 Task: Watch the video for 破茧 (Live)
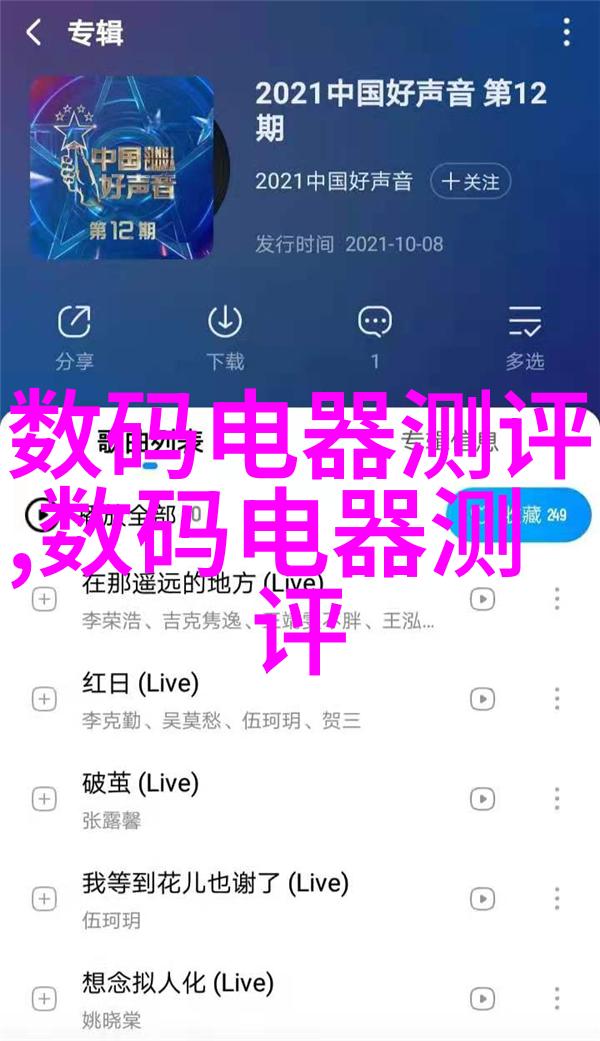(x=482, y=798)
